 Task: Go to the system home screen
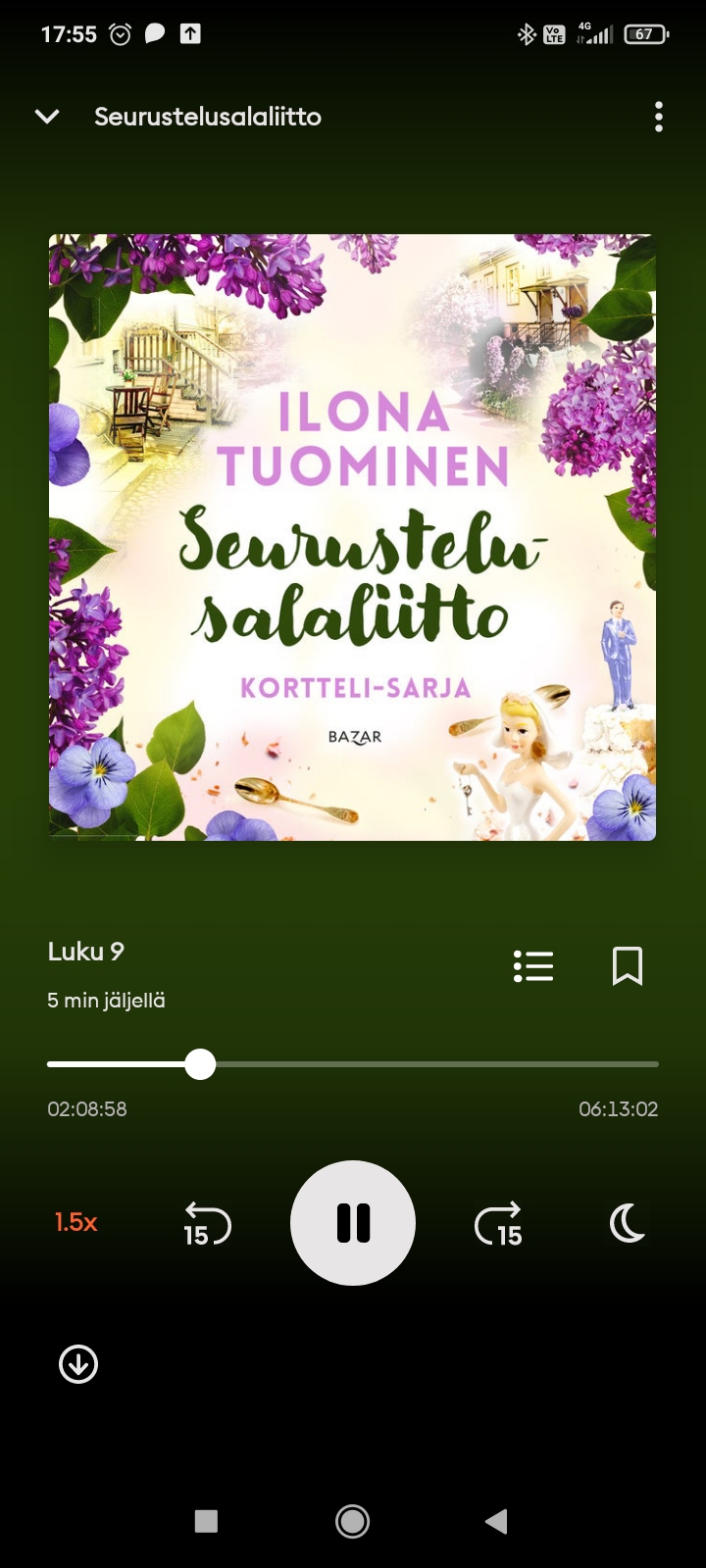[x=353, y=1521]
